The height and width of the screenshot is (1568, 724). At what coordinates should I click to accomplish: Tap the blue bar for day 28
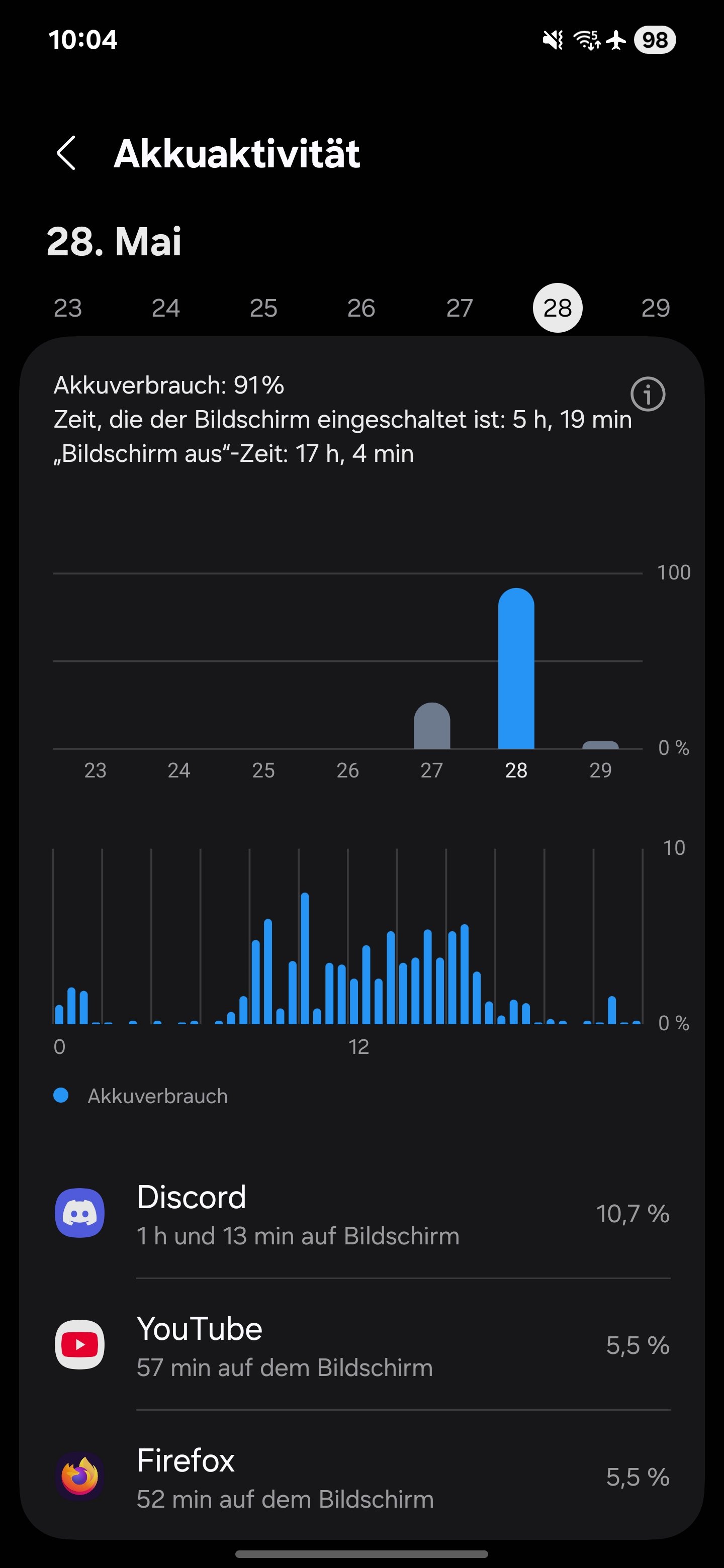point(516,669)
